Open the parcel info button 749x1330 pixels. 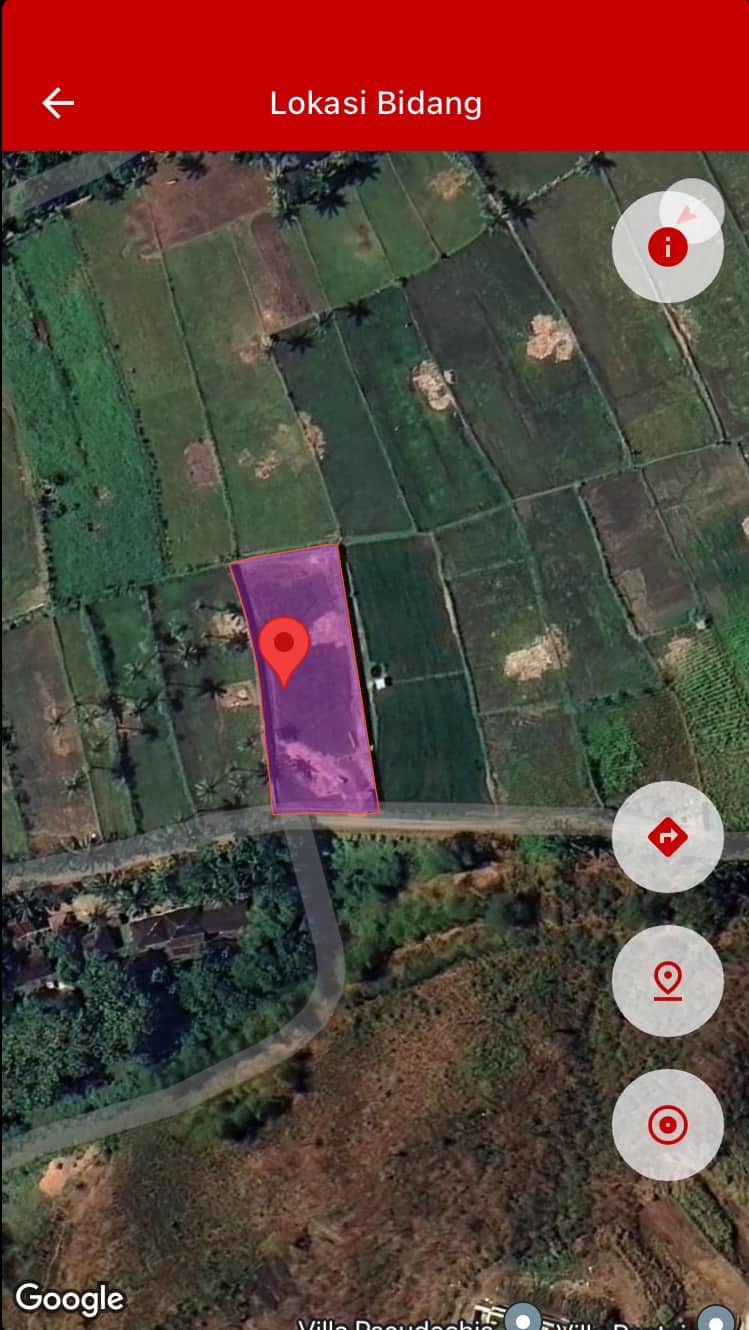[667, 247]
